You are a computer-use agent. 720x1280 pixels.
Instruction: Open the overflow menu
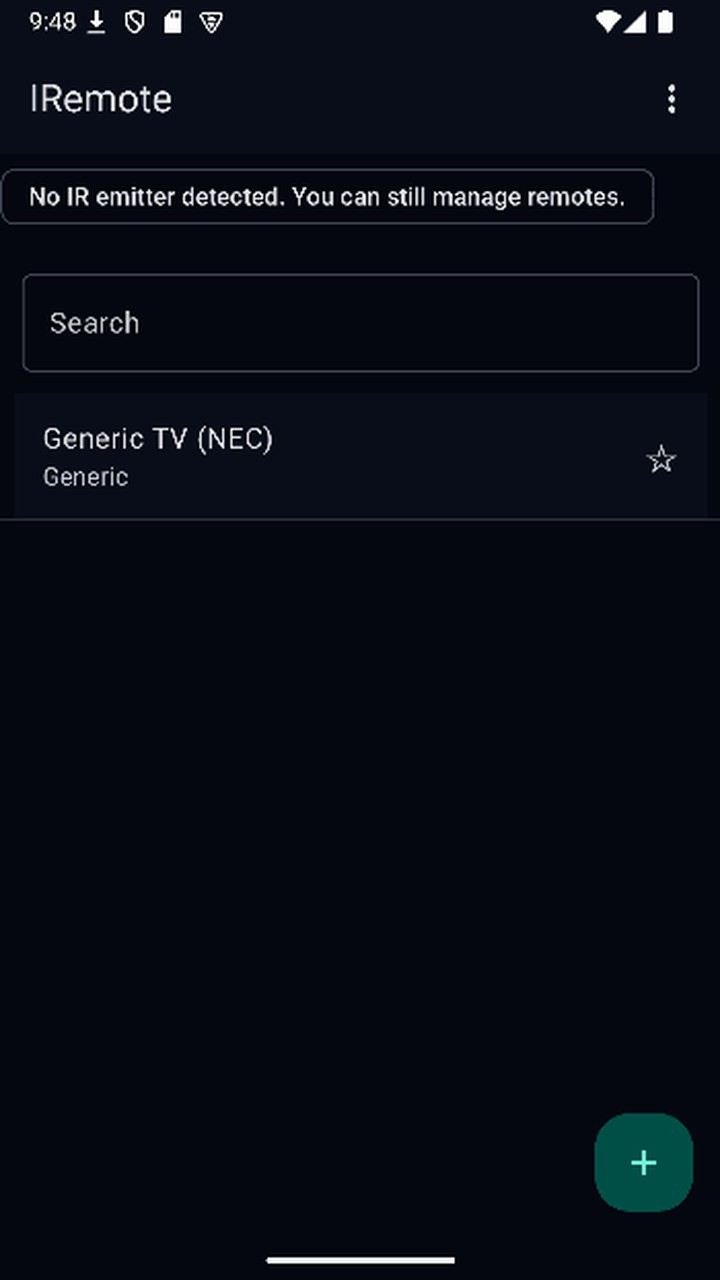[x=671, y=99]
